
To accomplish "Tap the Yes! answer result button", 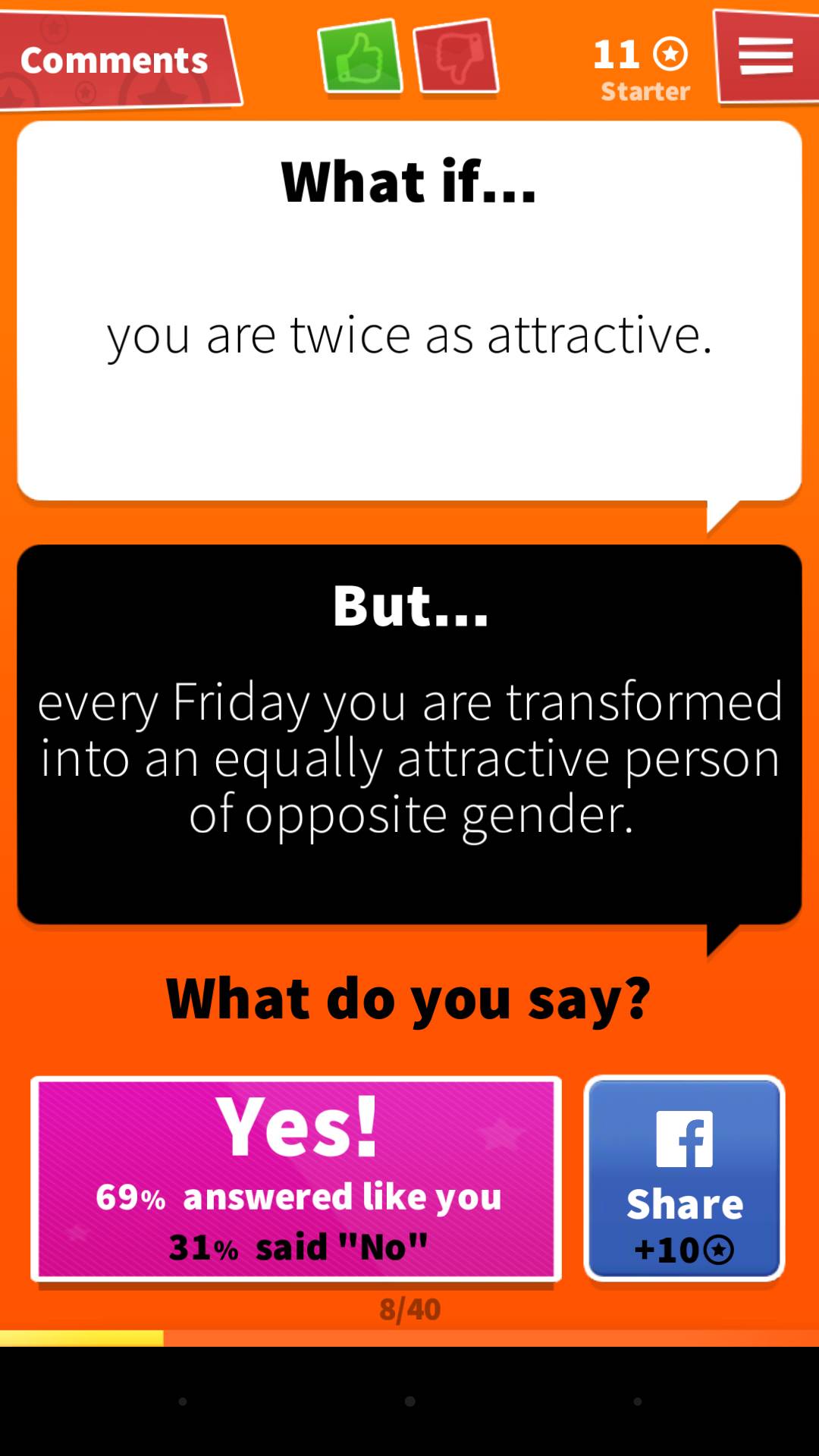I will click(x=296, y=1179).
